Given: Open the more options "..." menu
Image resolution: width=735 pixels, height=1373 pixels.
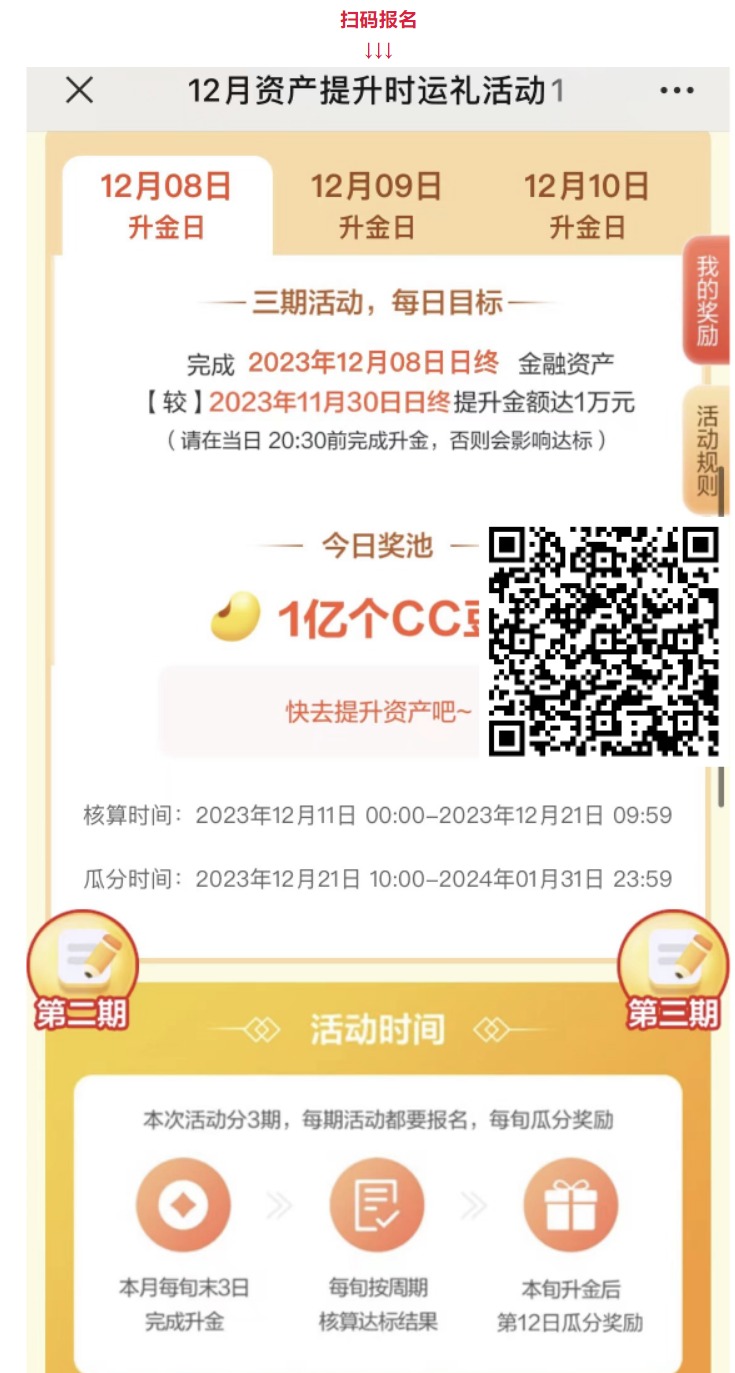Looking at the screenshot, I should (x=676, y=91).
